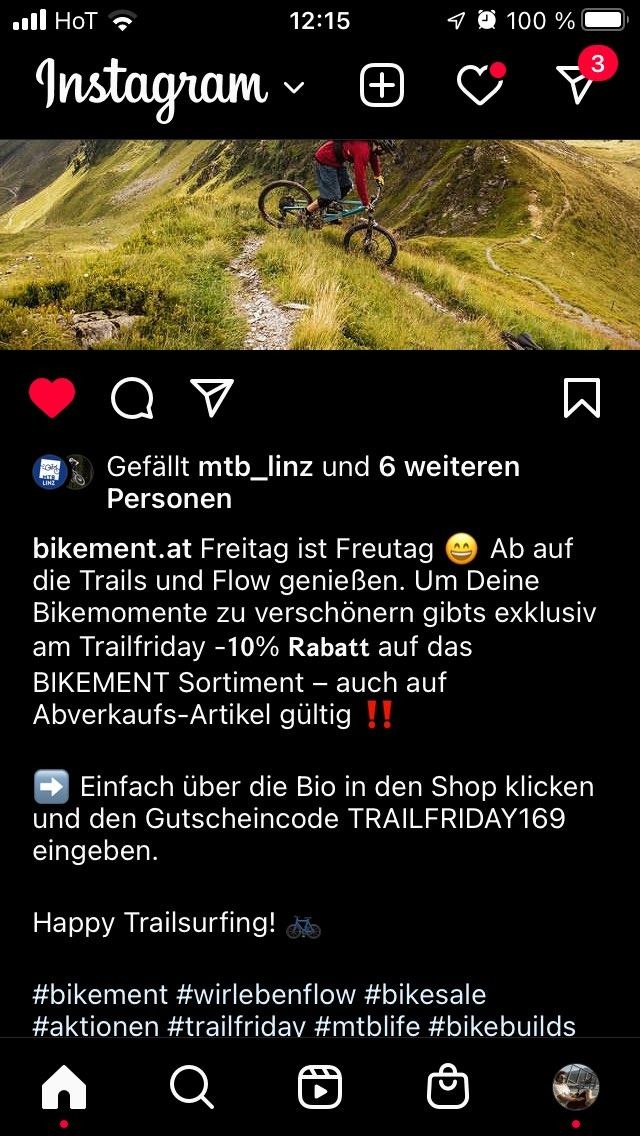This screenshot has width=640, height=1136.
Task: Unlike the bikement.at post
Action: click(x=52, y=399)
